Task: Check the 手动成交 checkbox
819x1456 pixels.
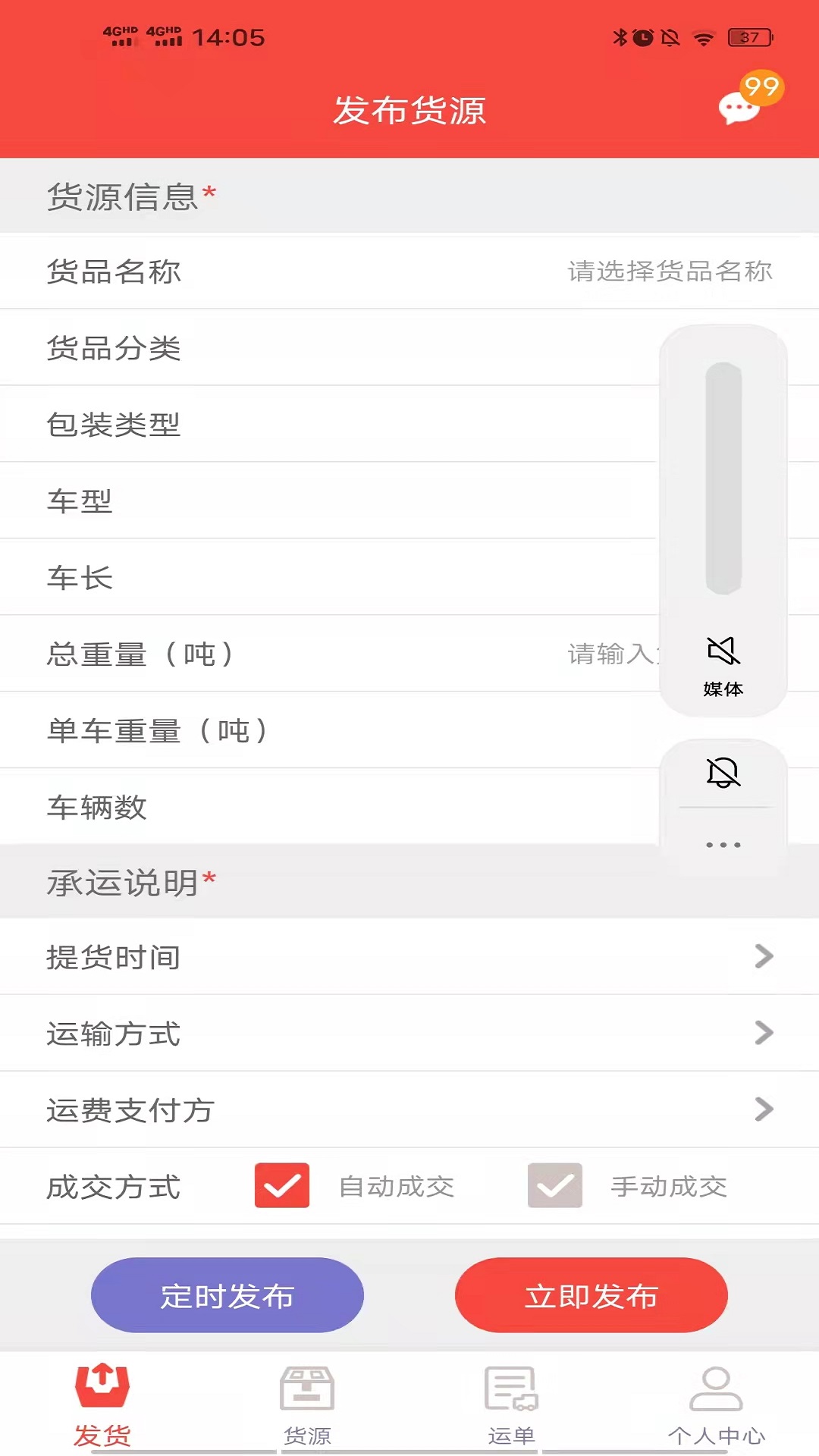Action: (x=555, y=1185)
